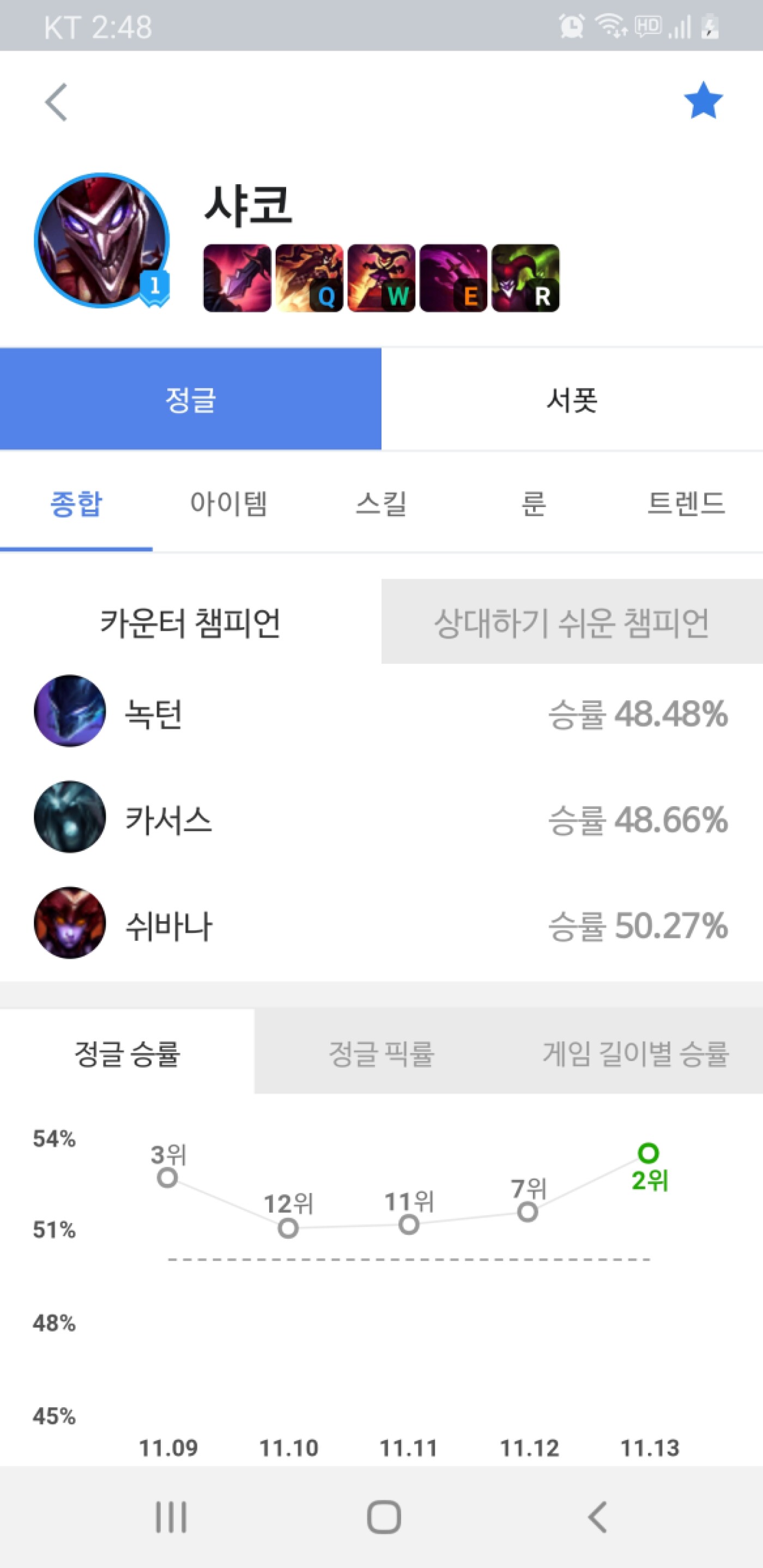Open counter champion 카서스
The width and height of the screenshot is (763, 1568).
point(381,818)
